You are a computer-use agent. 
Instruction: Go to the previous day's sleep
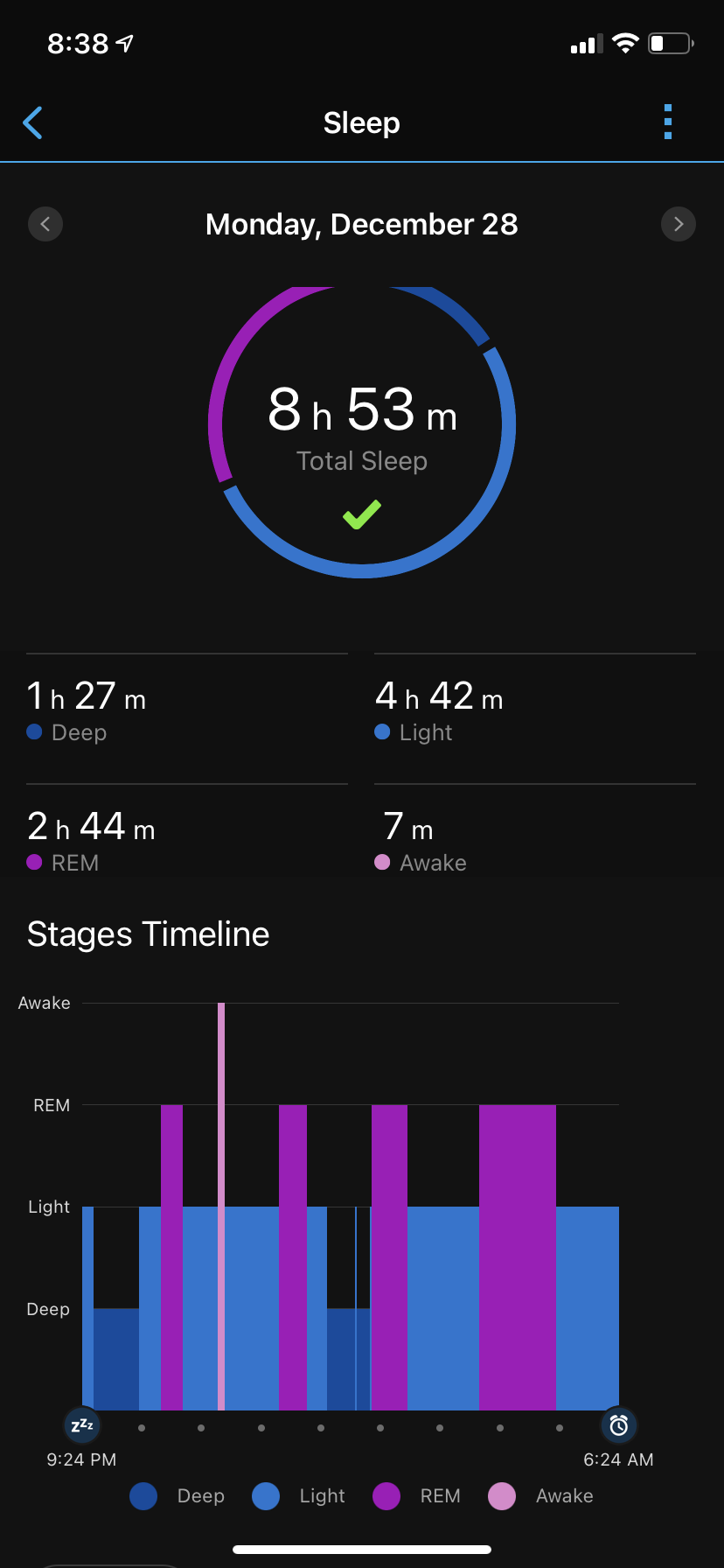coord(45,224)
